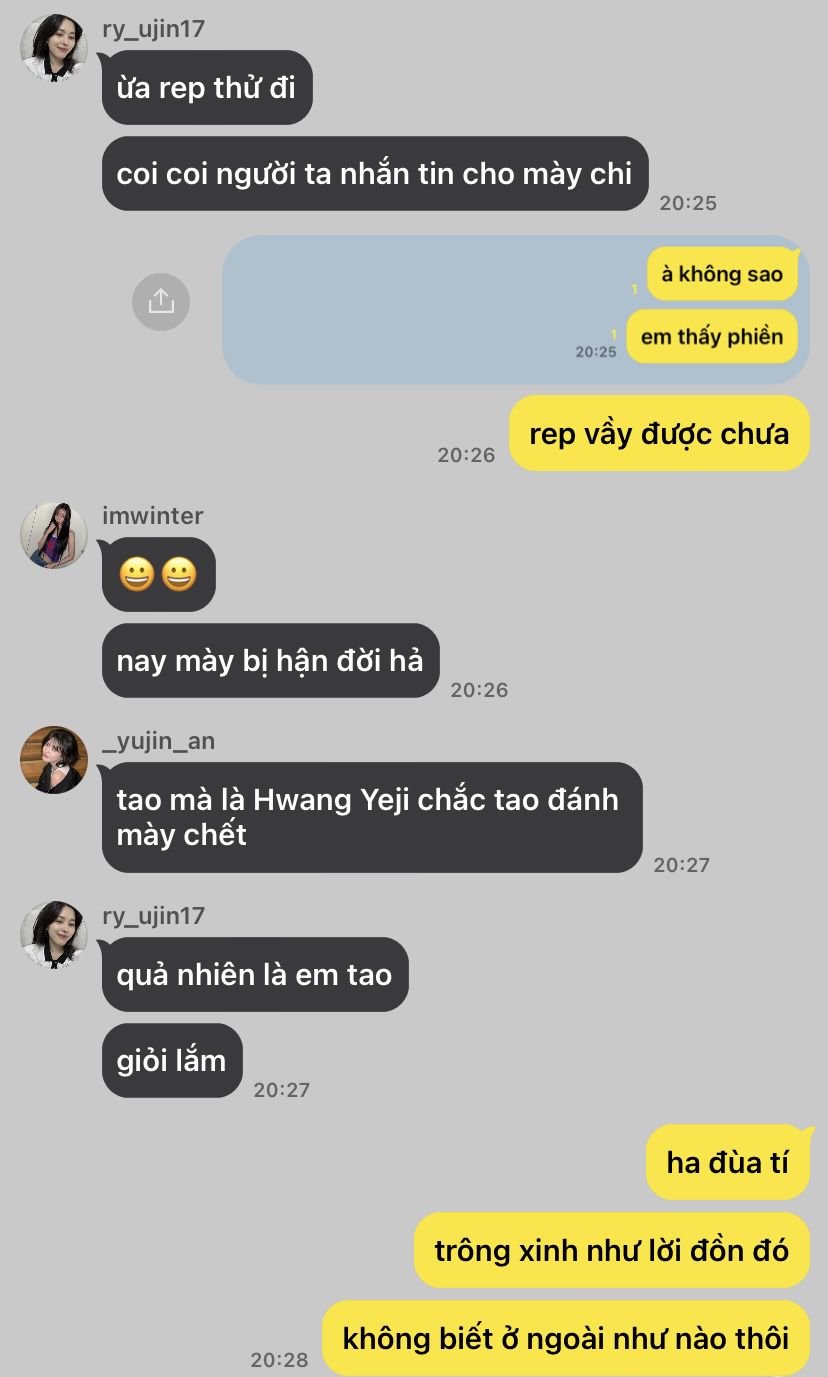Screen dimensions: 828x1377
Task: View imwinter's profile picture
Action: [x=54, y=536]
